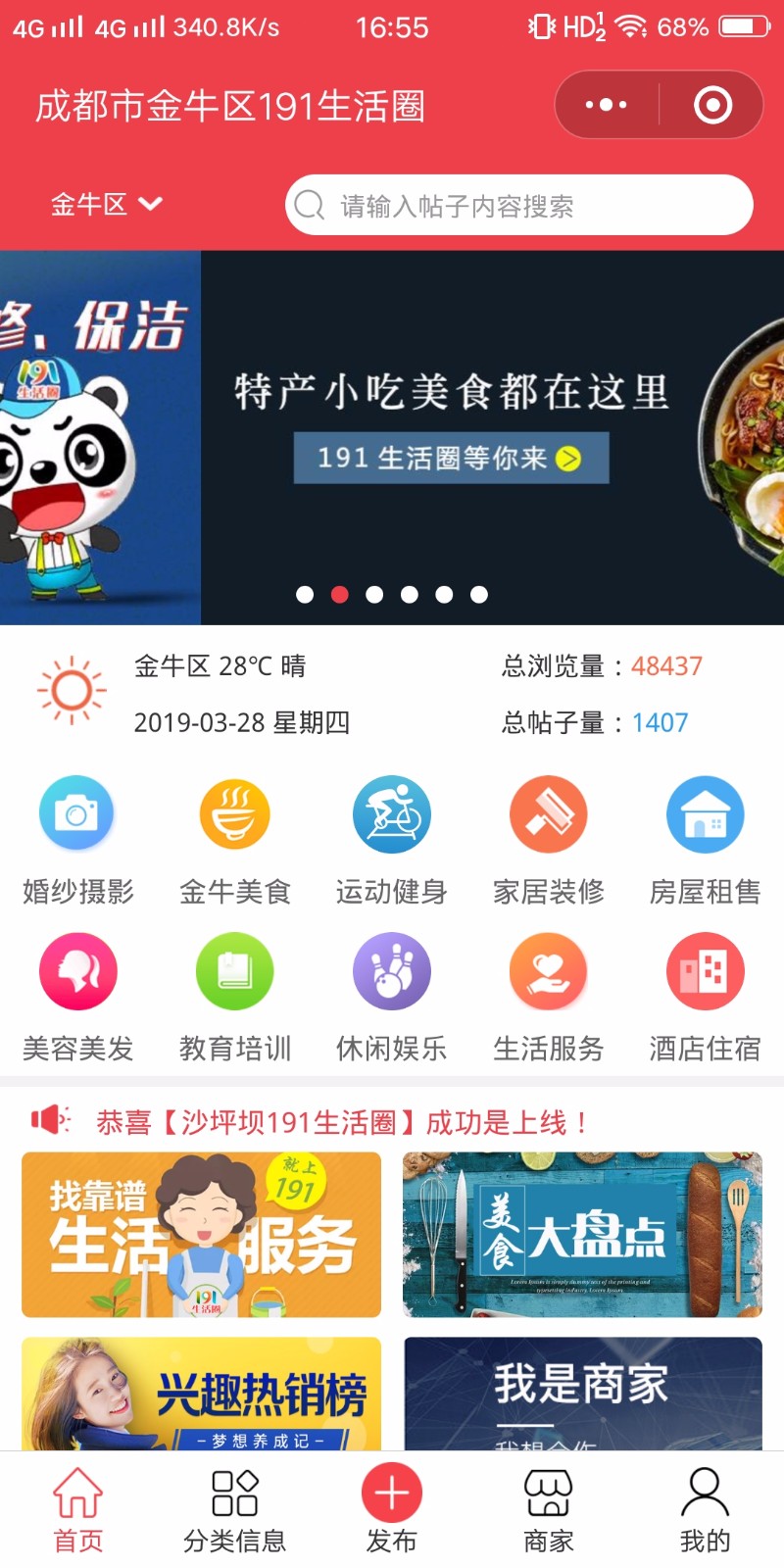Screen dimensions: 784x1568
Task: Expand the 金牛区 district dropdown
Action: pos(106,205)
